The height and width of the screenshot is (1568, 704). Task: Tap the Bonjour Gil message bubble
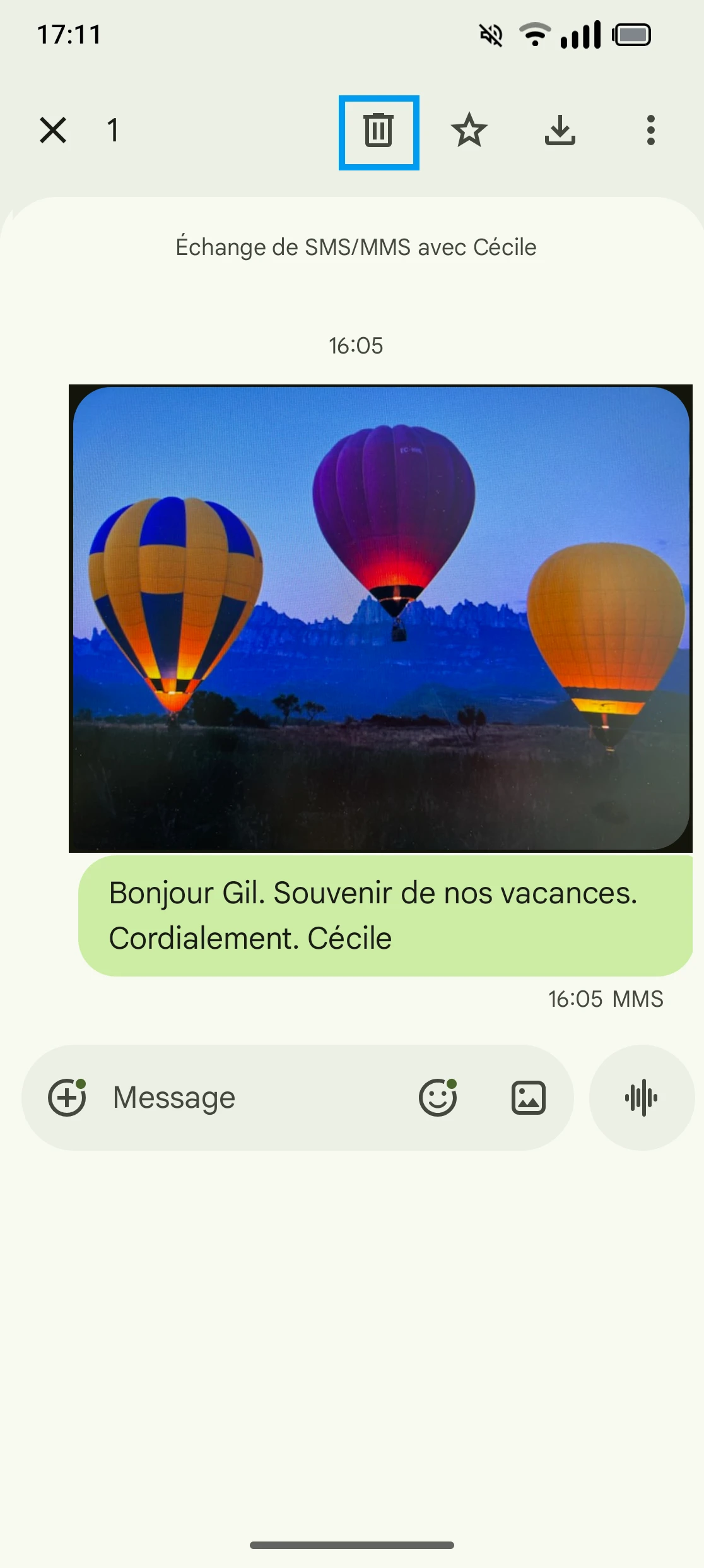point(385,915)
